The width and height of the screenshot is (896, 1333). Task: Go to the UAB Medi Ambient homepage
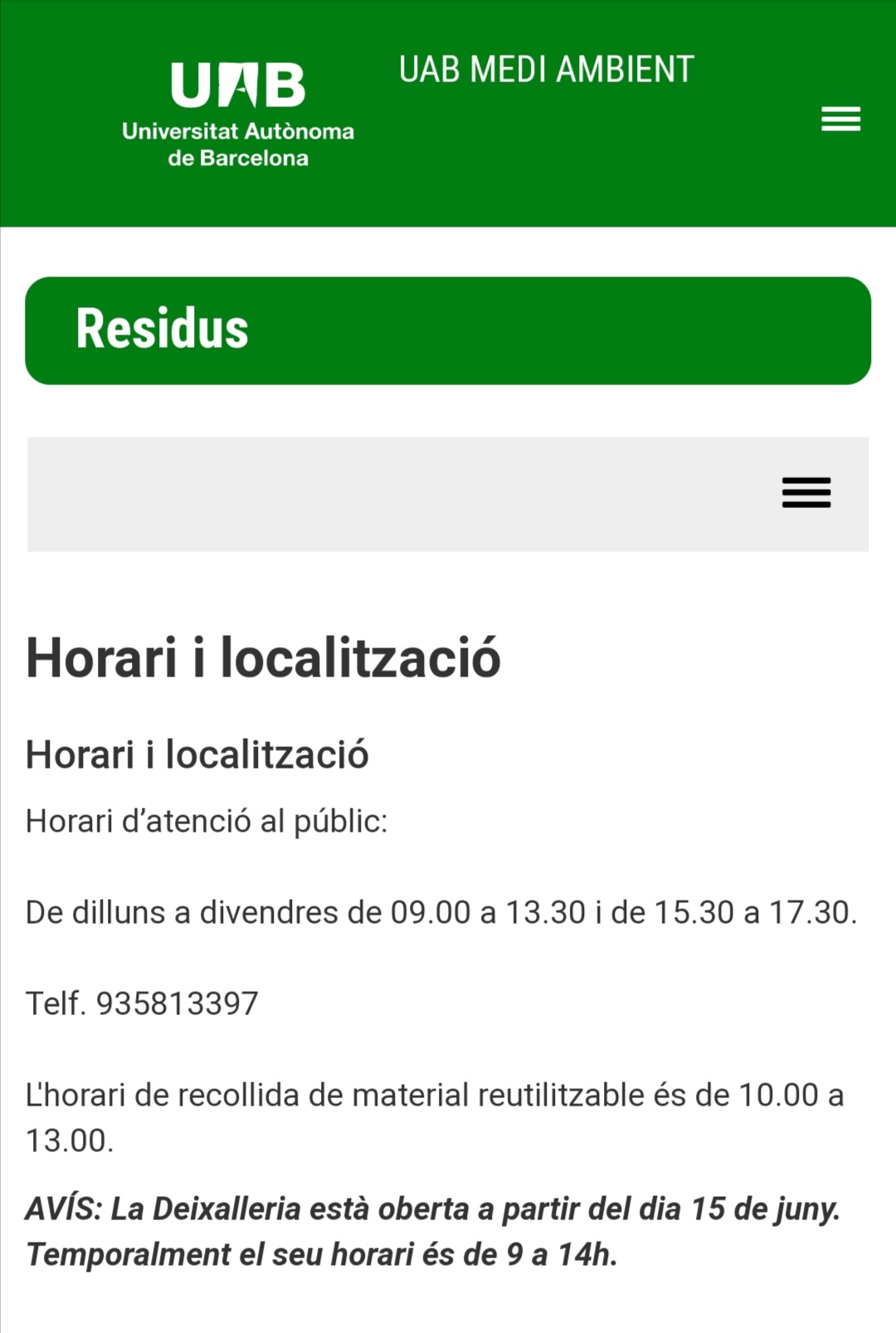pyautogui.click(x=546, y=70)
